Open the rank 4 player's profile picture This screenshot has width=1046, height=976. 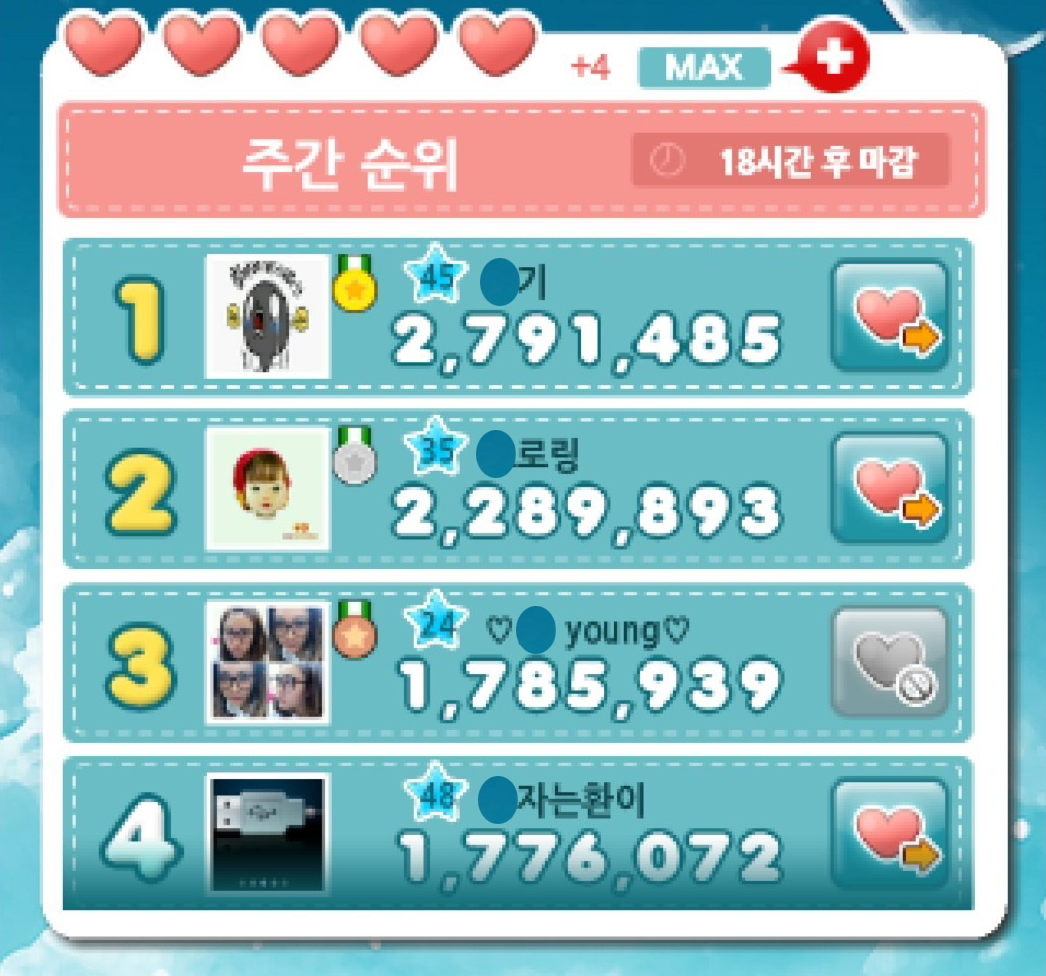tap(268, 834)
